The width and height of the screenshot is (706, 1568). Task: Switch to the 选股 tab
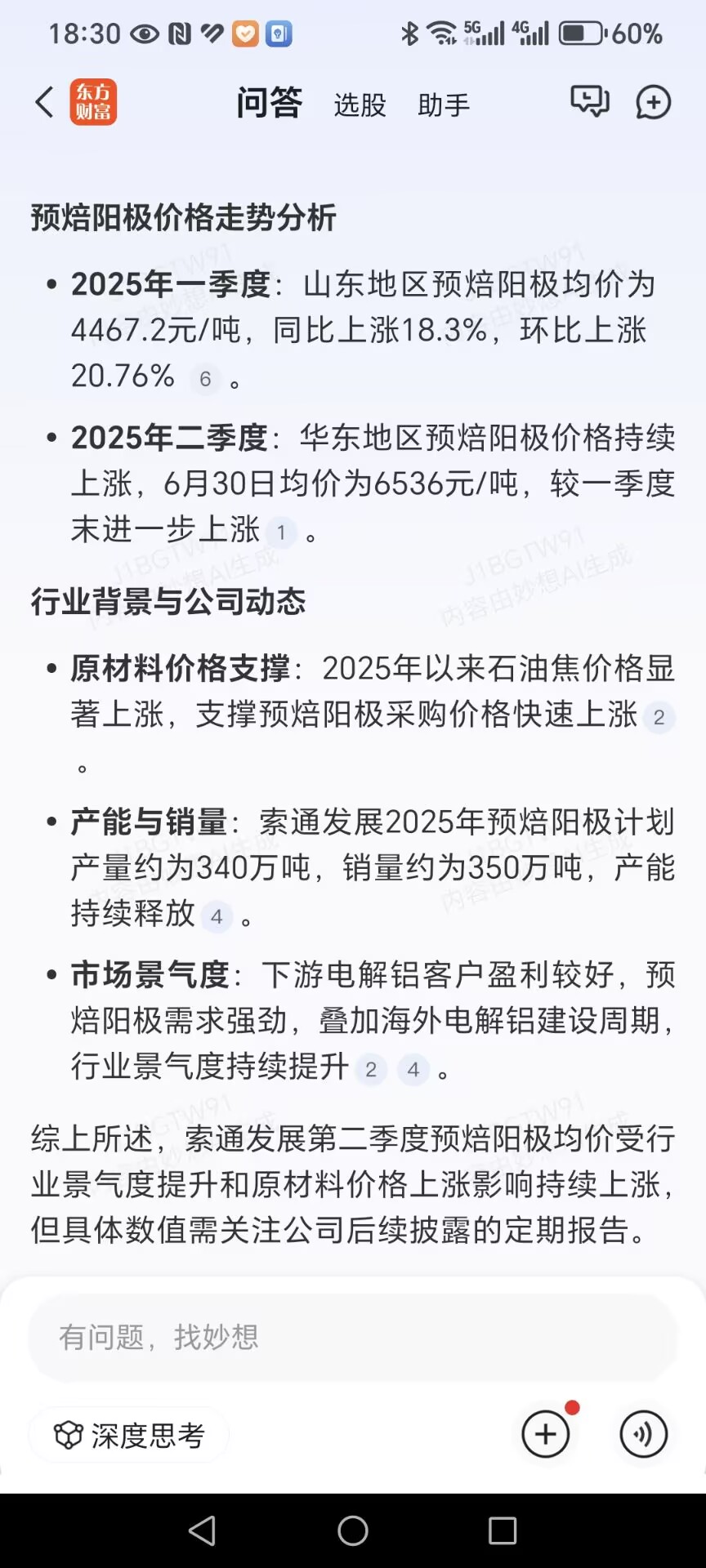(x=360, y=105)
